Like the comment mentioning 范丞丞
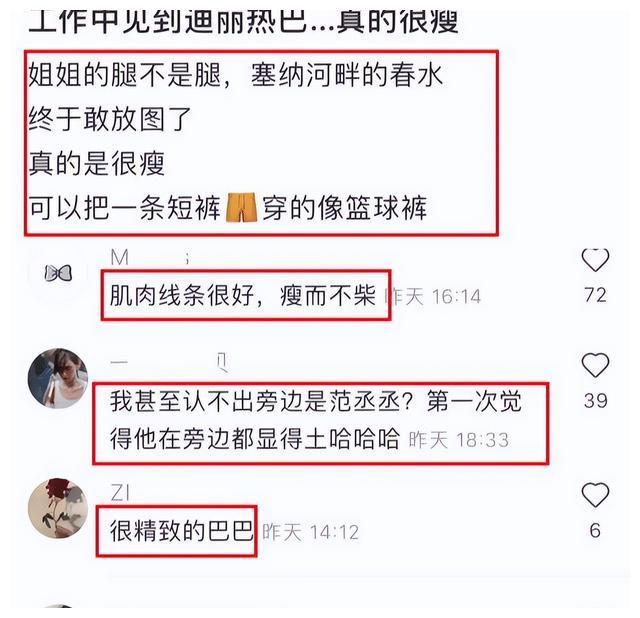Viewport: 640px width, 618px height. click(595, 366)
